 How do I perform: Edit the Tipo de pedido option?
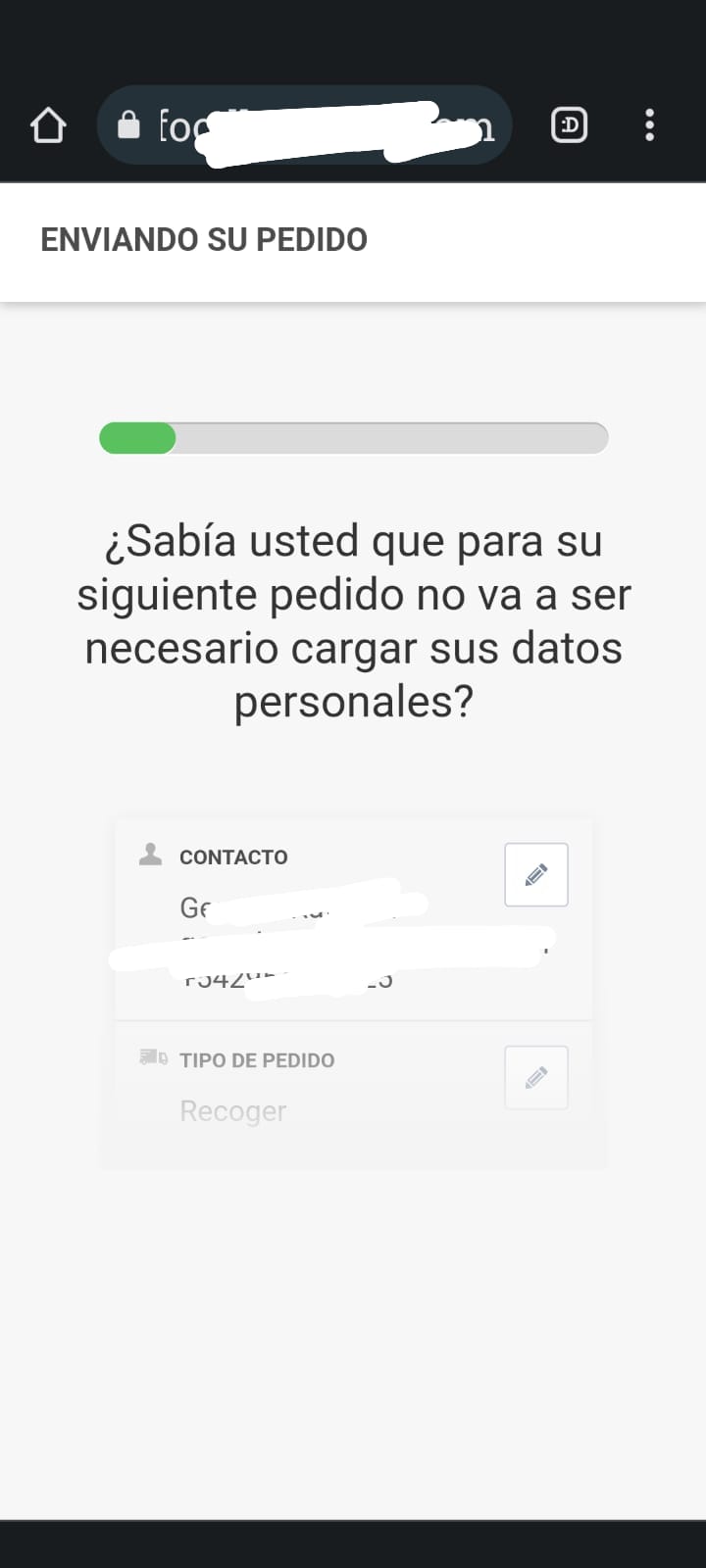pos(536,1078)
